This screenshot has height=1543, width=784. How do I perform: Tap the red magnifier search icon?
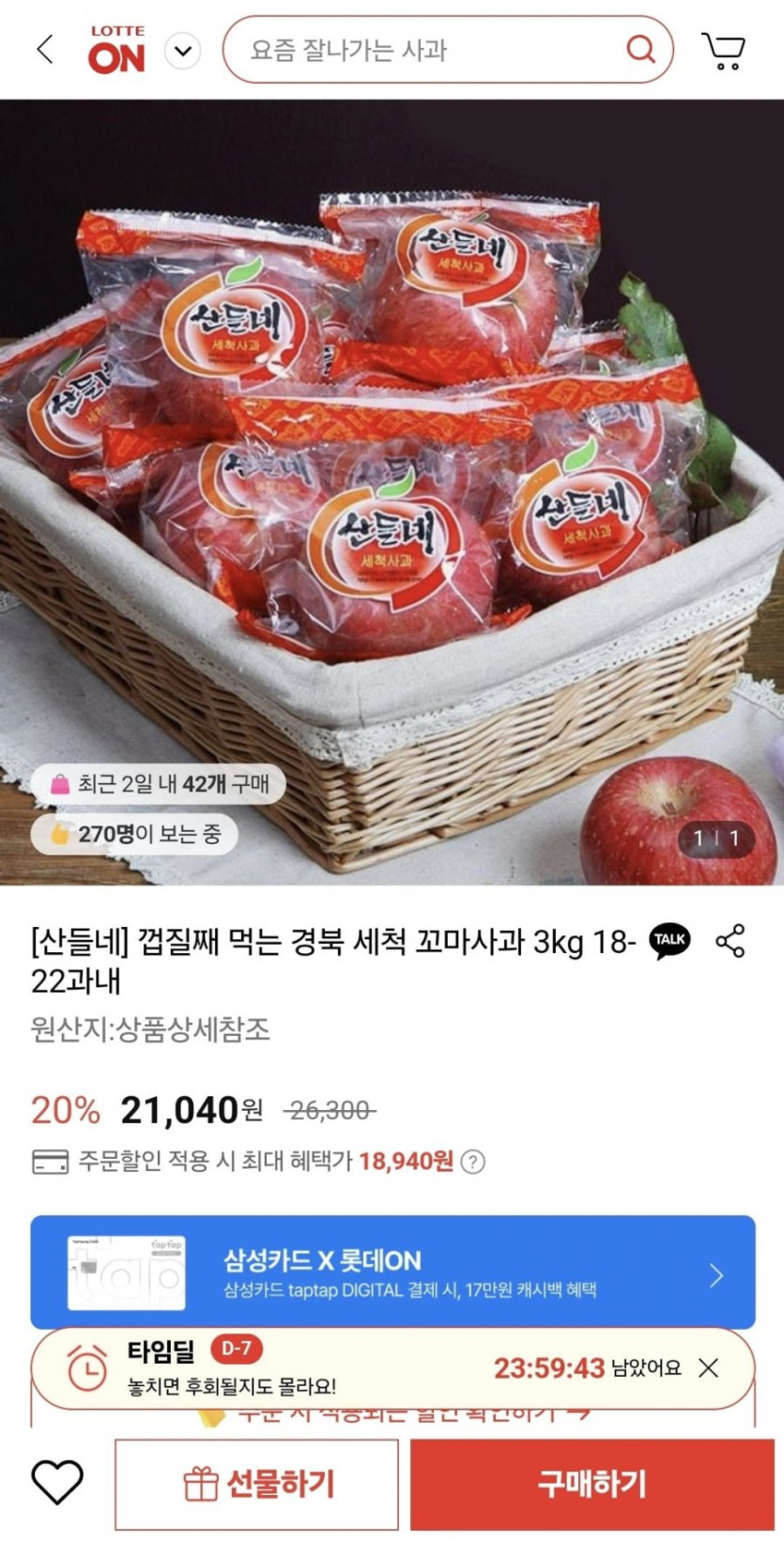pyautogui.click(x=640, y=49)
